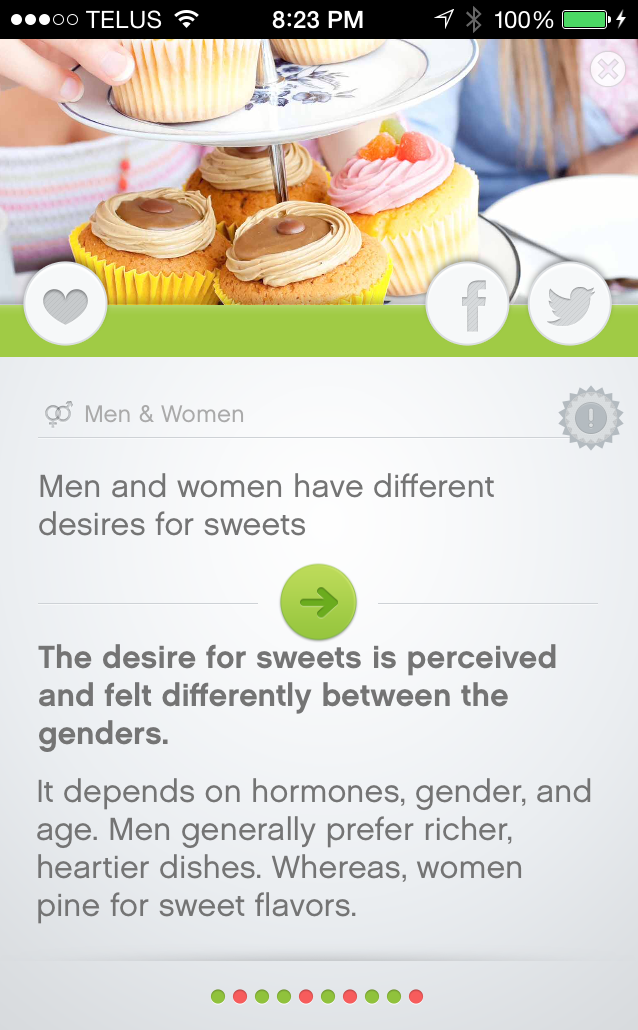Share this fact on Twitter

click(569, 304)
